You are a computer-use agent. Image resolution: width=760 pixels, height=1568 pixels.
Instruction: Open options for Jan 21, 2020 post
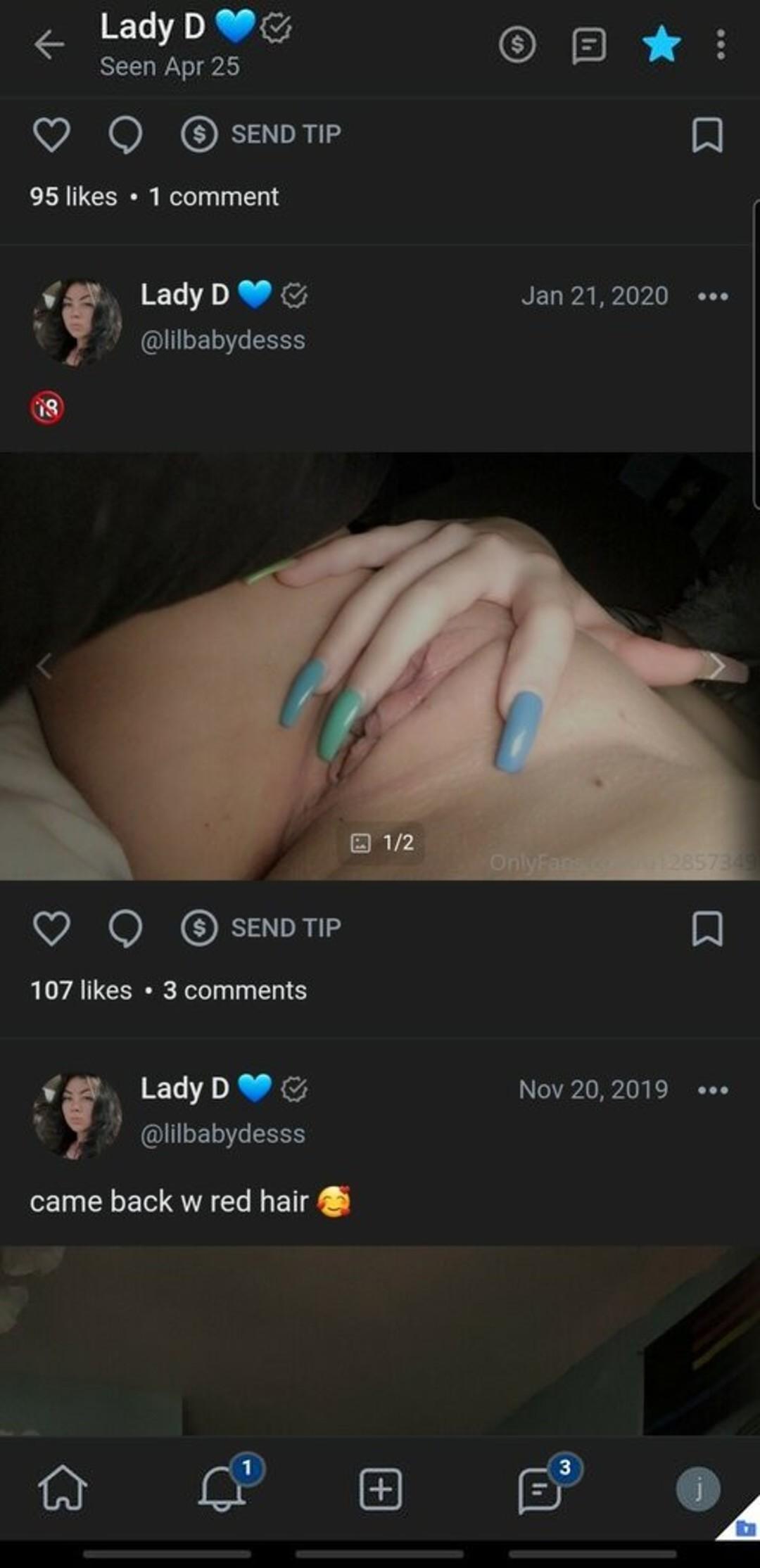(x=713, y=296)
